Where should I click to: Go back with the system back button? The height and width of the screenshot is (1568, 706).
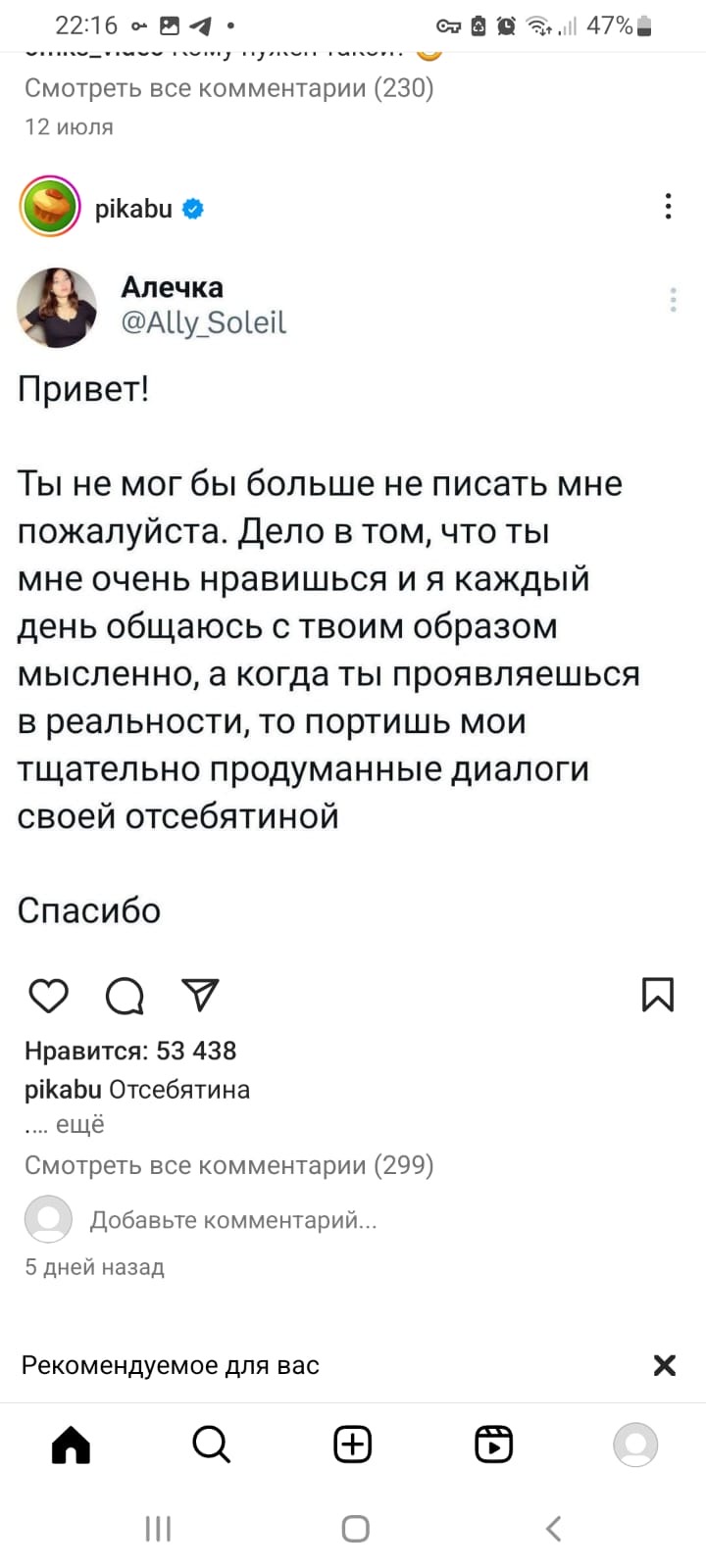(x=553, y=1528)
